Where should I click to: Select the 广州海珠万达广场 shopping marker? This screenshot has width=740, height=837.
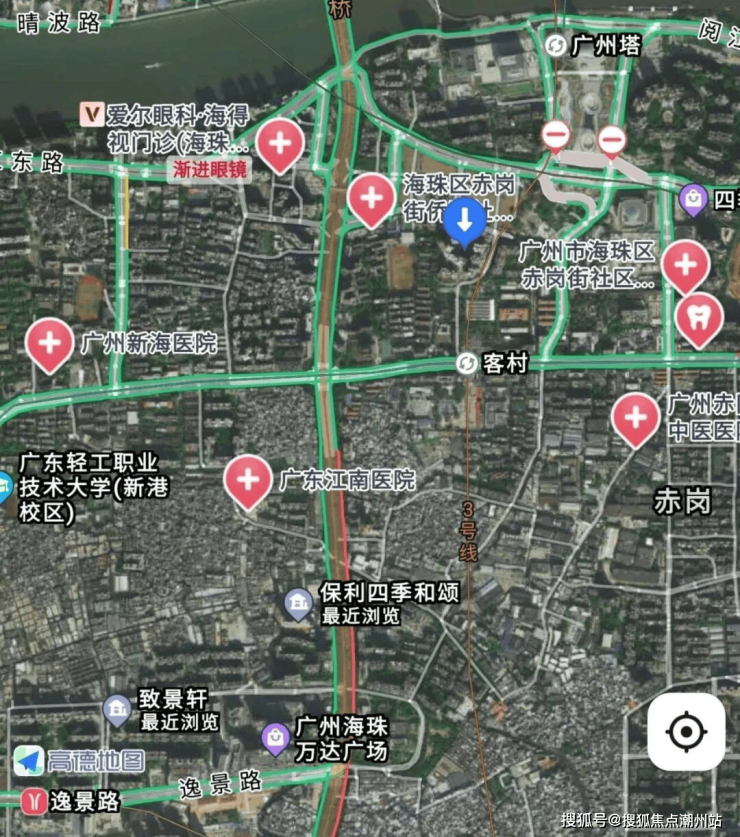coord(275,740)
